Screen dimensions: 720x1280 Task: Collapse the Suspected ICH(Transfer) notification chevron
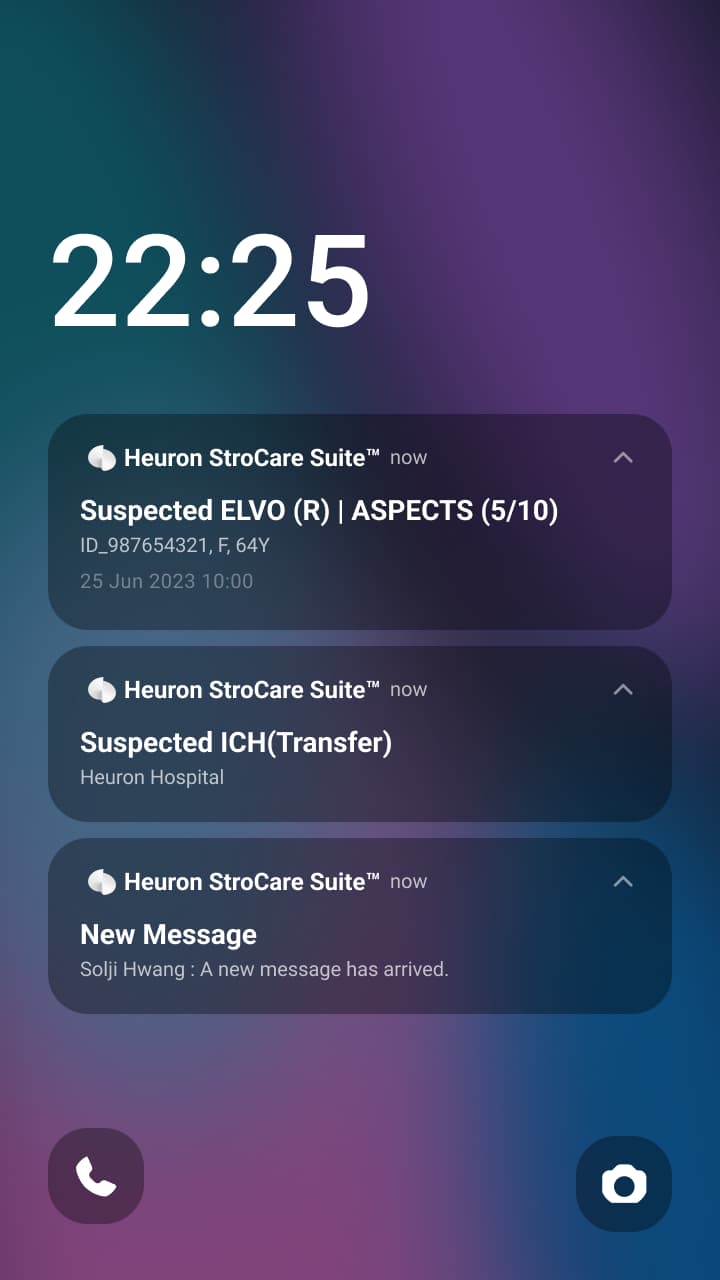tap(623, 689)
